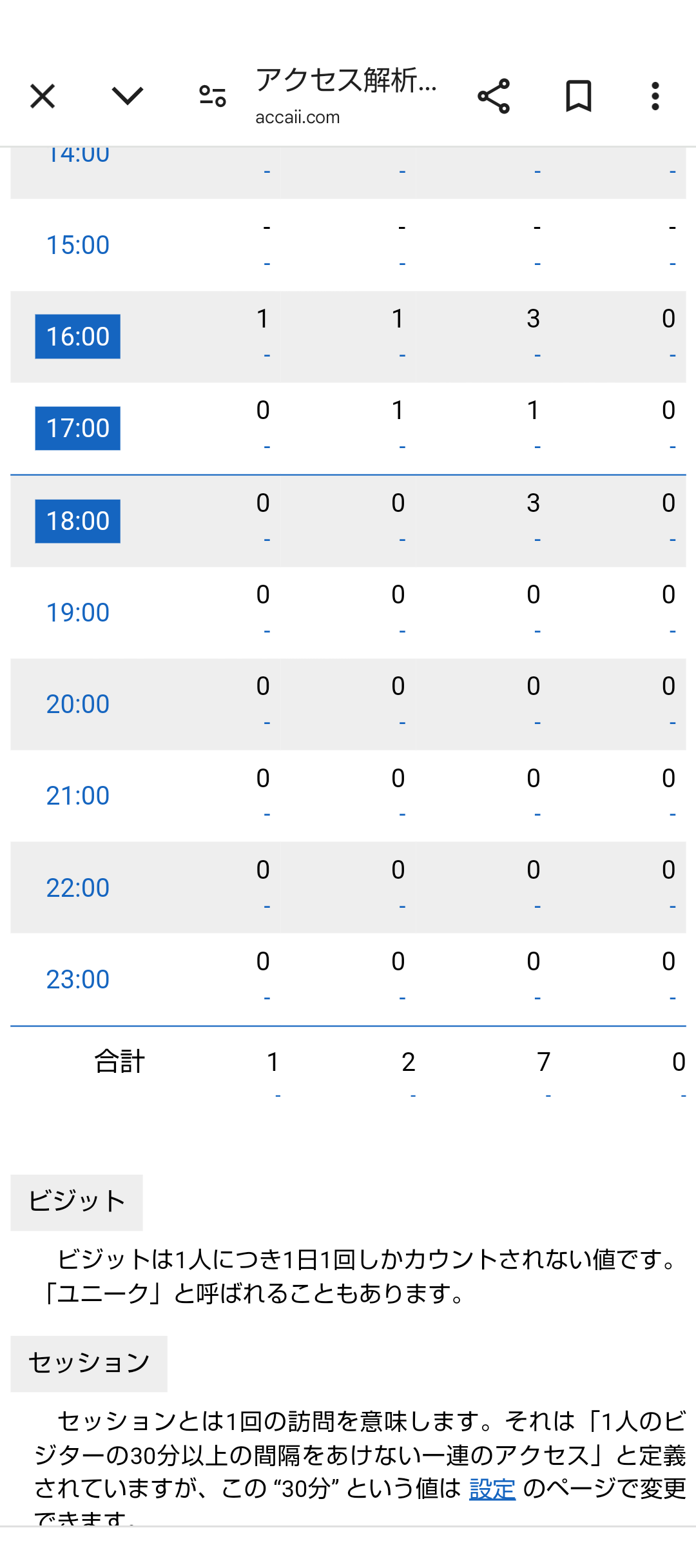The height and width of the screenshot is (1568, 696).
Task: Open site settings icon next to URL
Action: (213, 97)
